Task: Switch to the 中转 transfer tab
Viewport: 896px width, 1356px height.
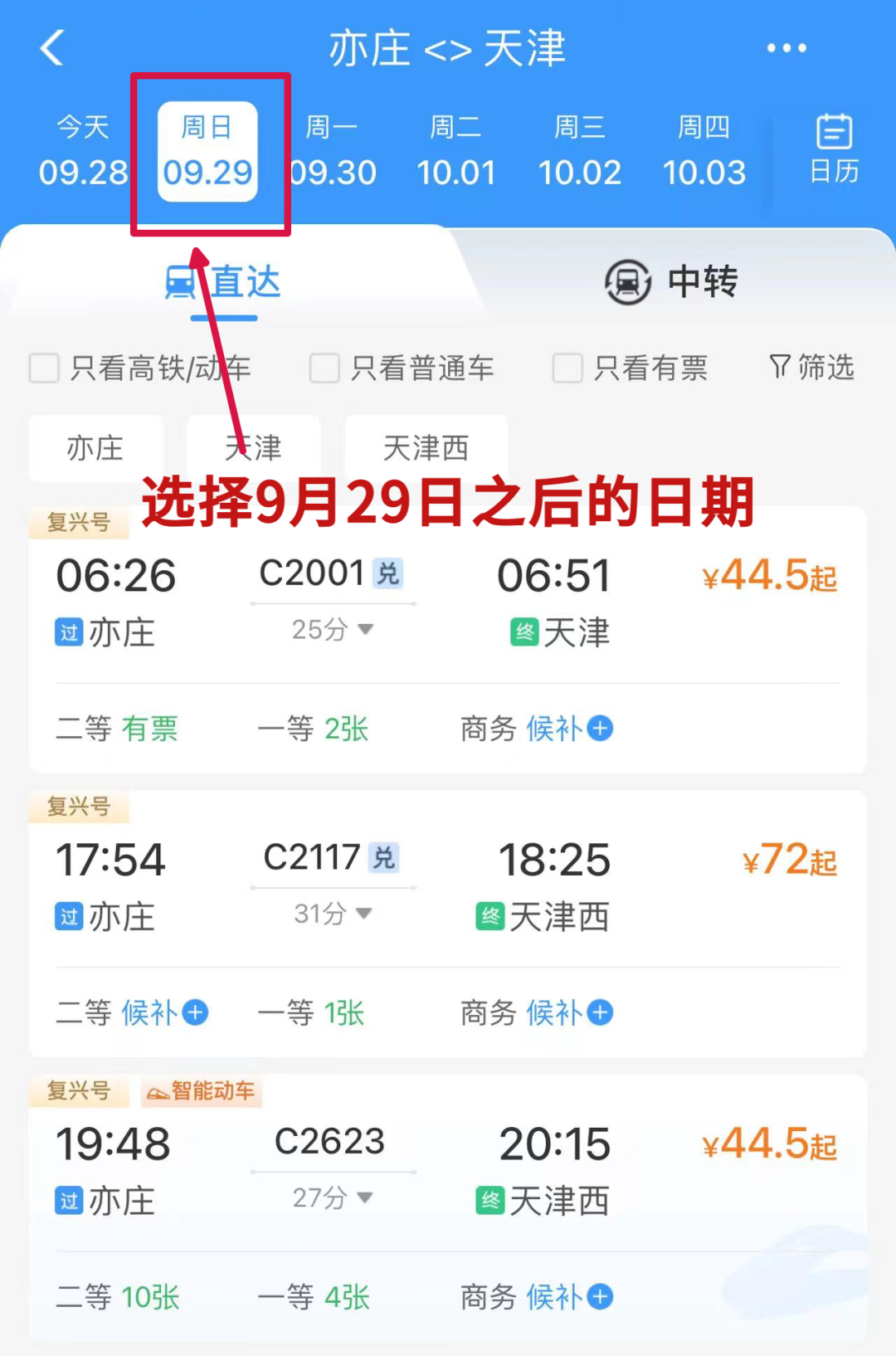Action: point(672,282)
